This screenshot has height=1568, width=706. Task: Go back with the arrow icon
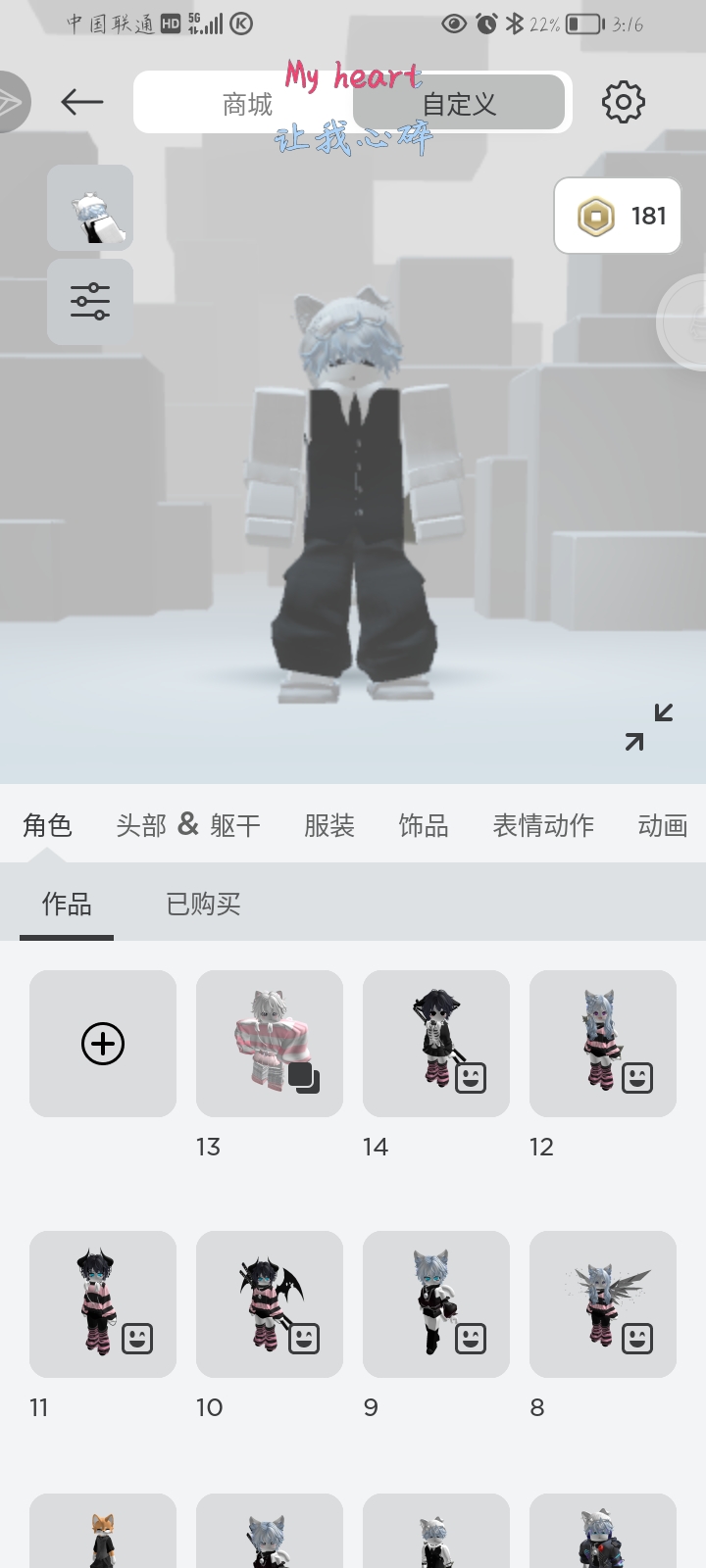click(82, 102)
